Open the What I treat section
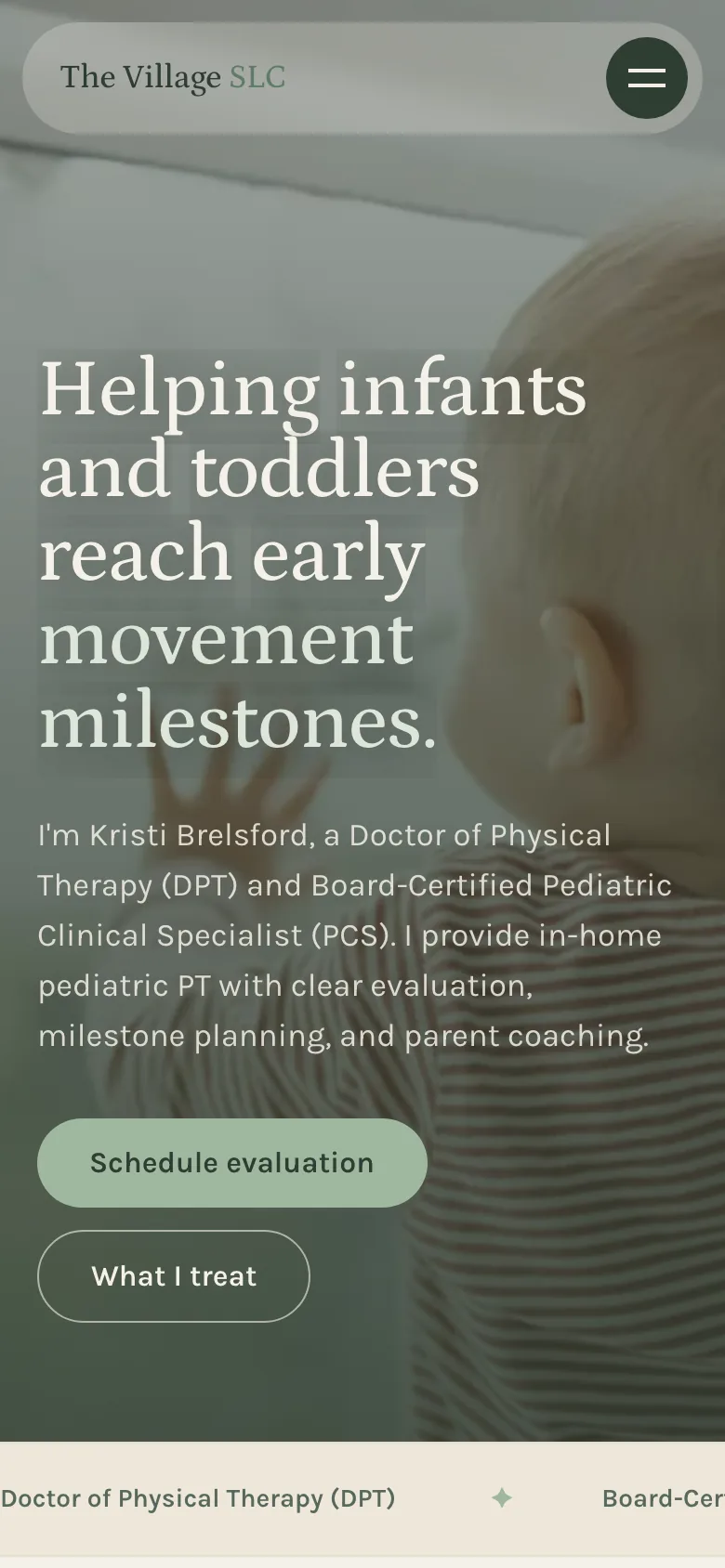725x1568 pixels. [x=174, y=1276]
